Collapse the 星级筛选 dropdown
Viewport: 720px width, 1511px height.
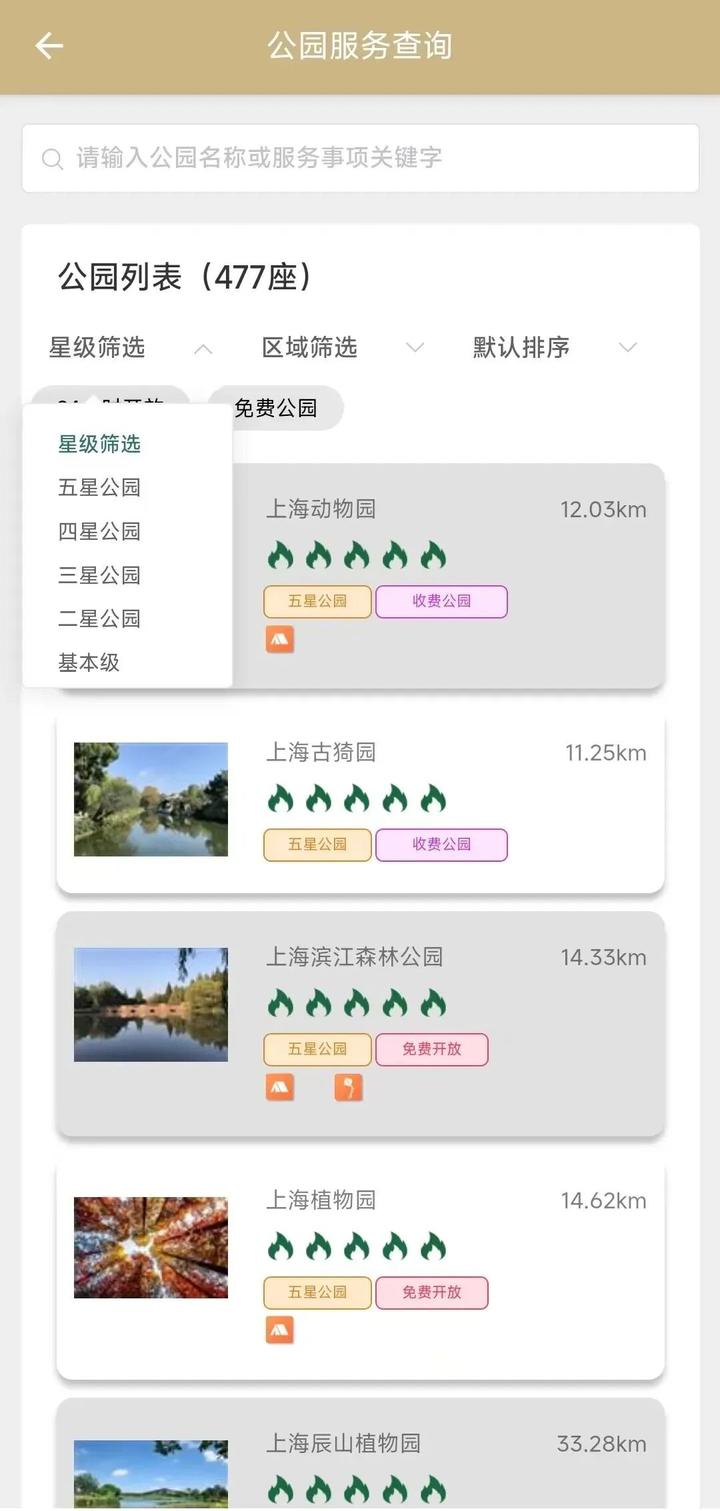[x=130, y=348]
